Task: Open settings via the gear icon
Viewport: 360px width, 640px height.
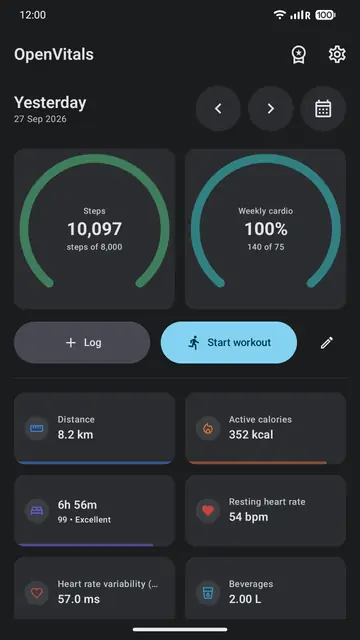Action: 337,54
